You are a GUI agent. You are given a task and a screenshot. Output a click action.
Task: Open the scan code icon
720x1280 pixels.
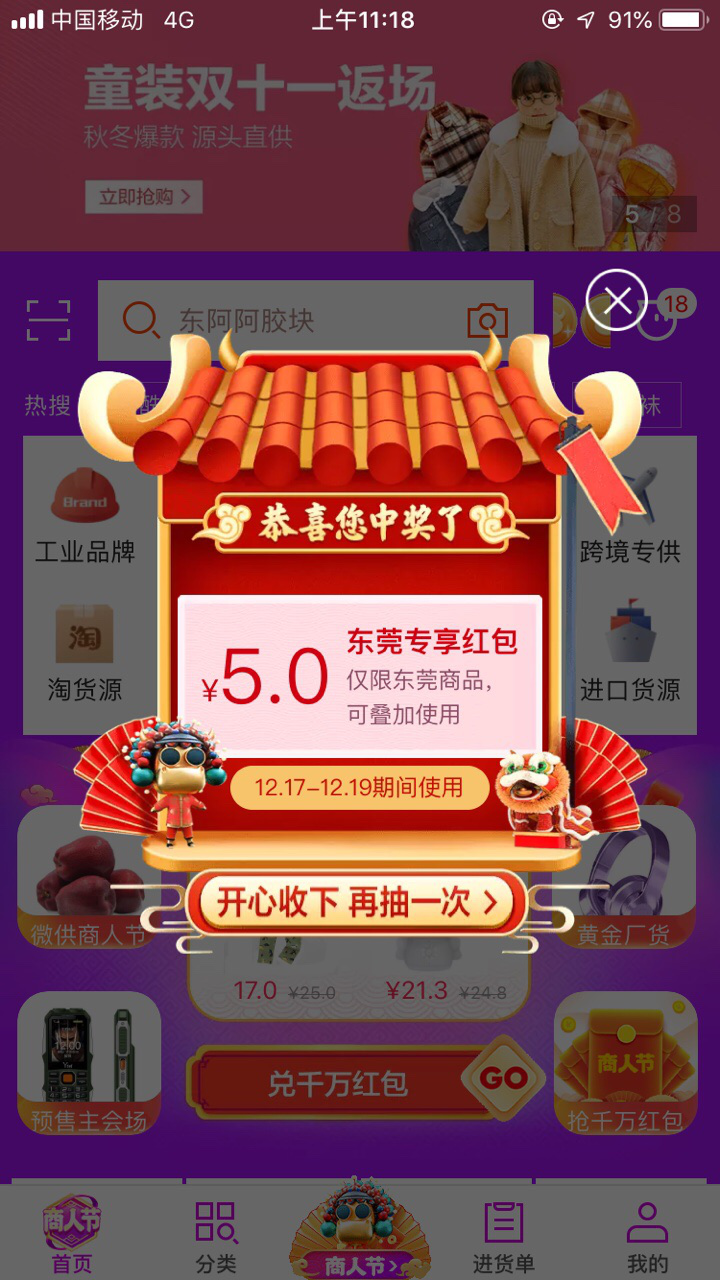48,321
